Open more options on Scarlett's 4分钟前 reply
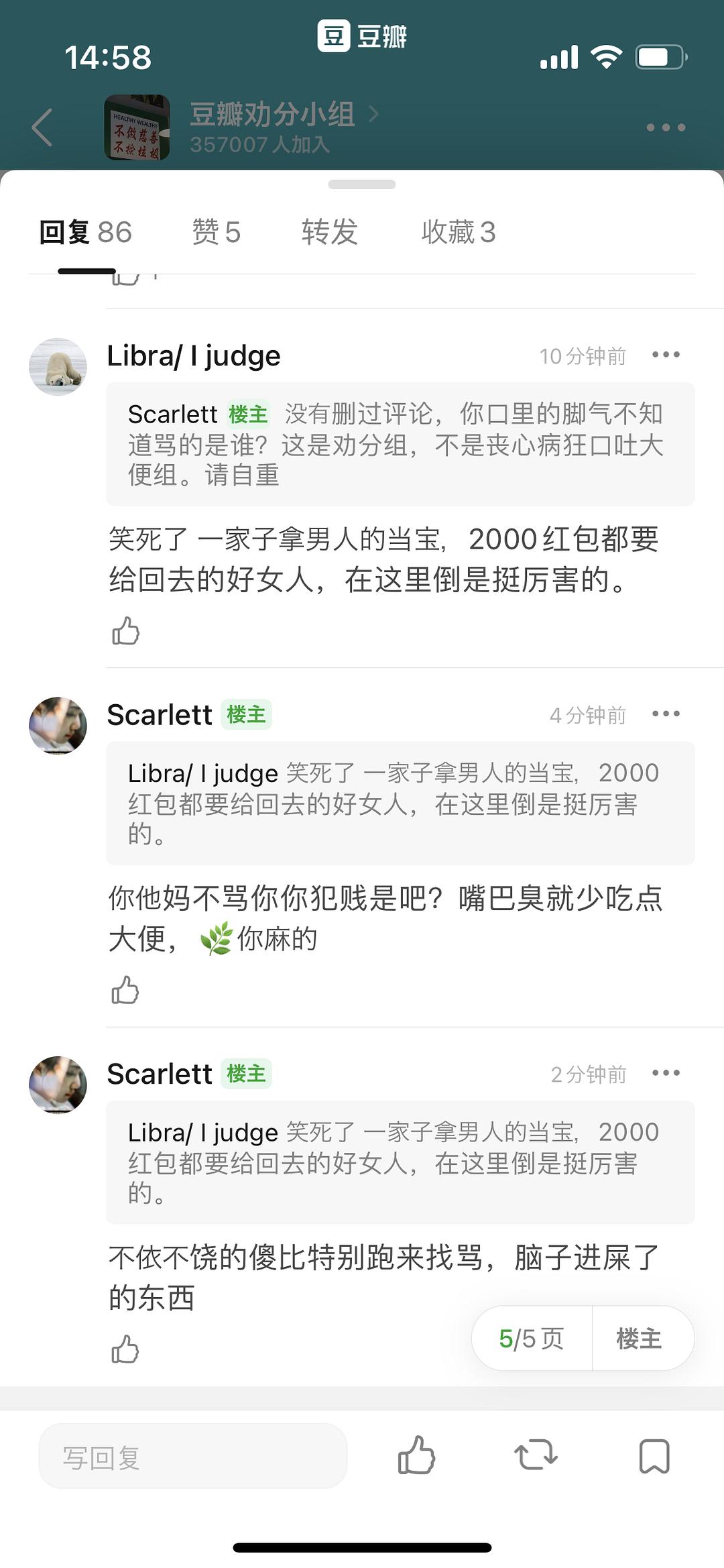This screenshot has width=724, height=1568. click(665, 714)
